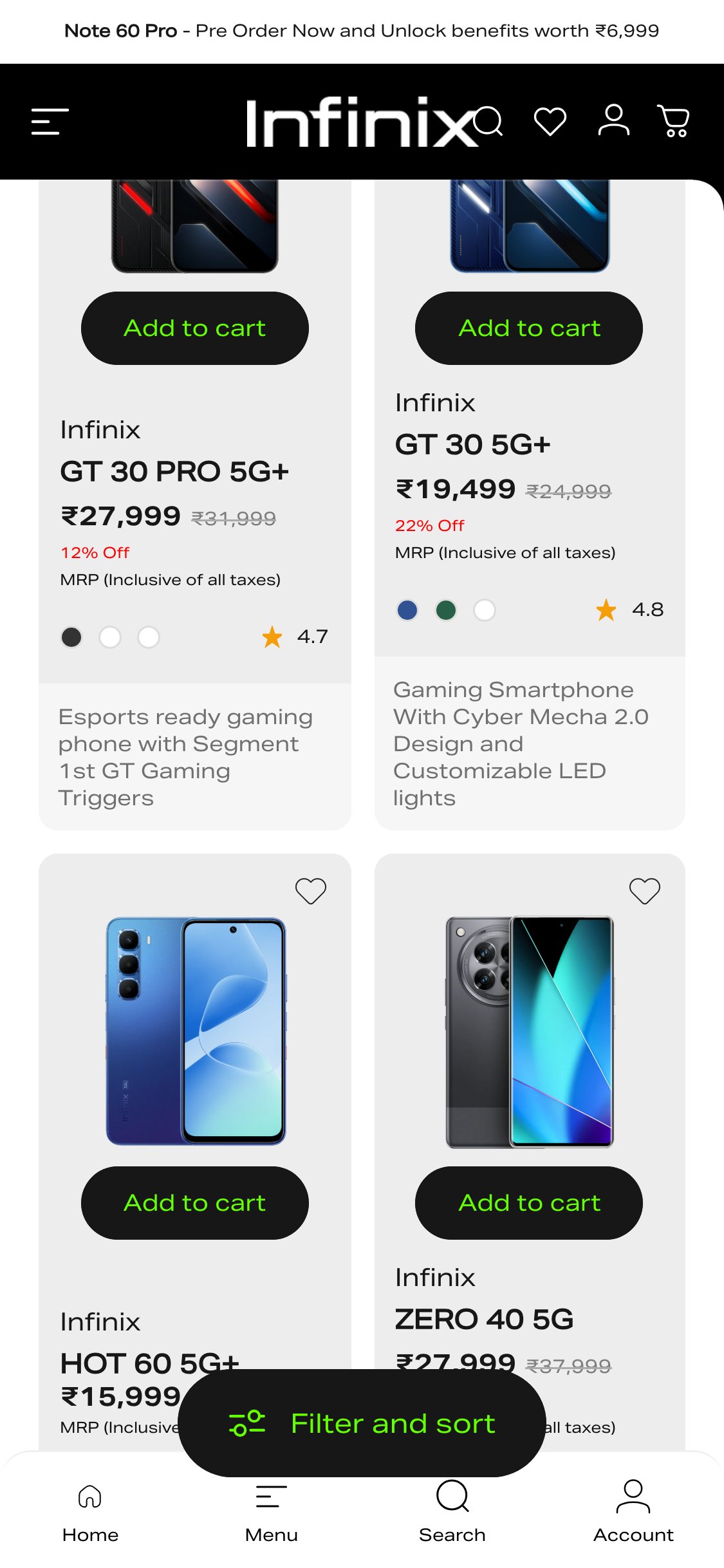Toggle wishlist heart on ZERO 40 5G card
The width and height of the screenshot is (724, 1568).
[644, 890]
